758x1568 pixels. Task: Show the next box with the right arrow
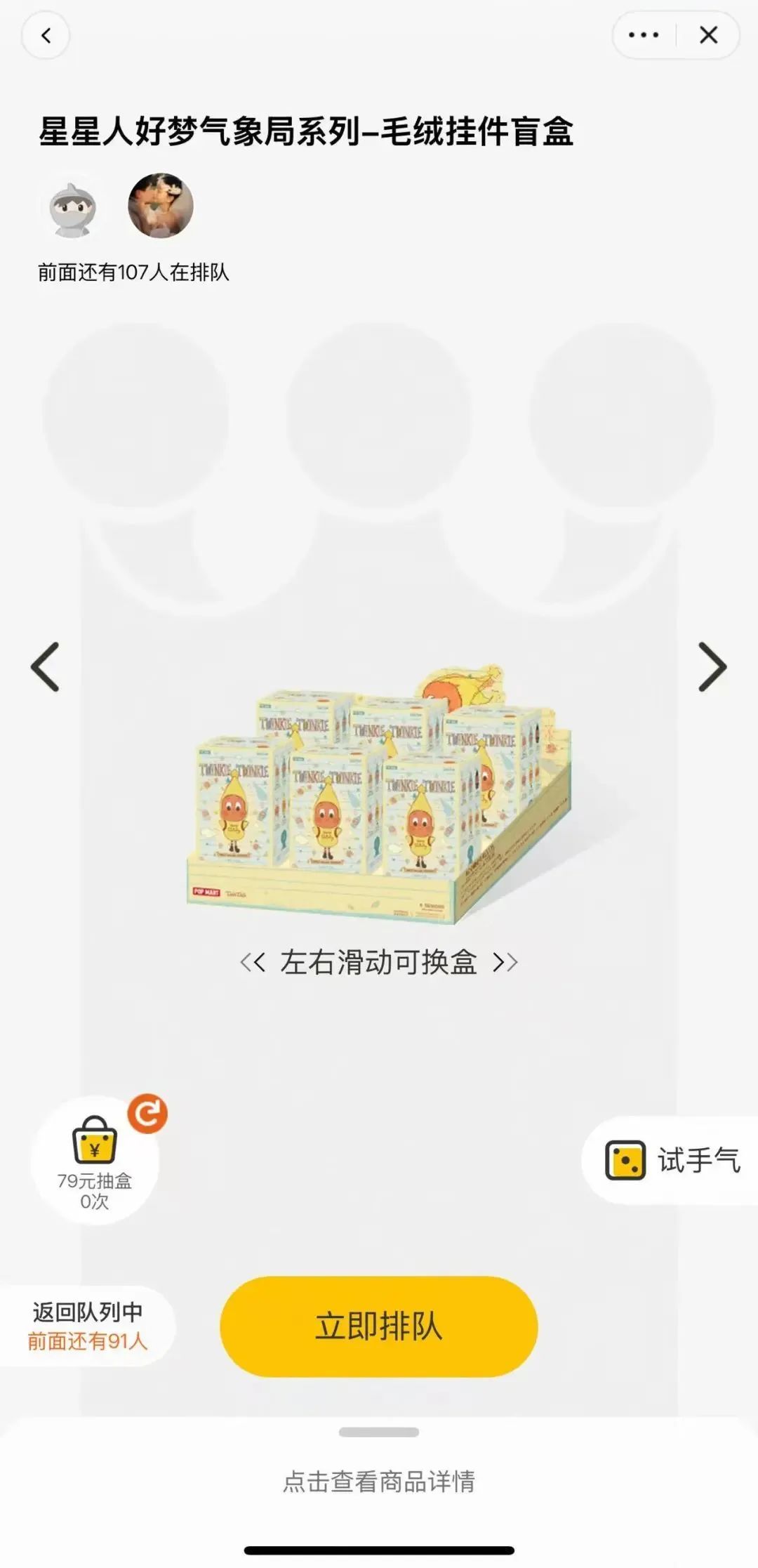point(712,667)
